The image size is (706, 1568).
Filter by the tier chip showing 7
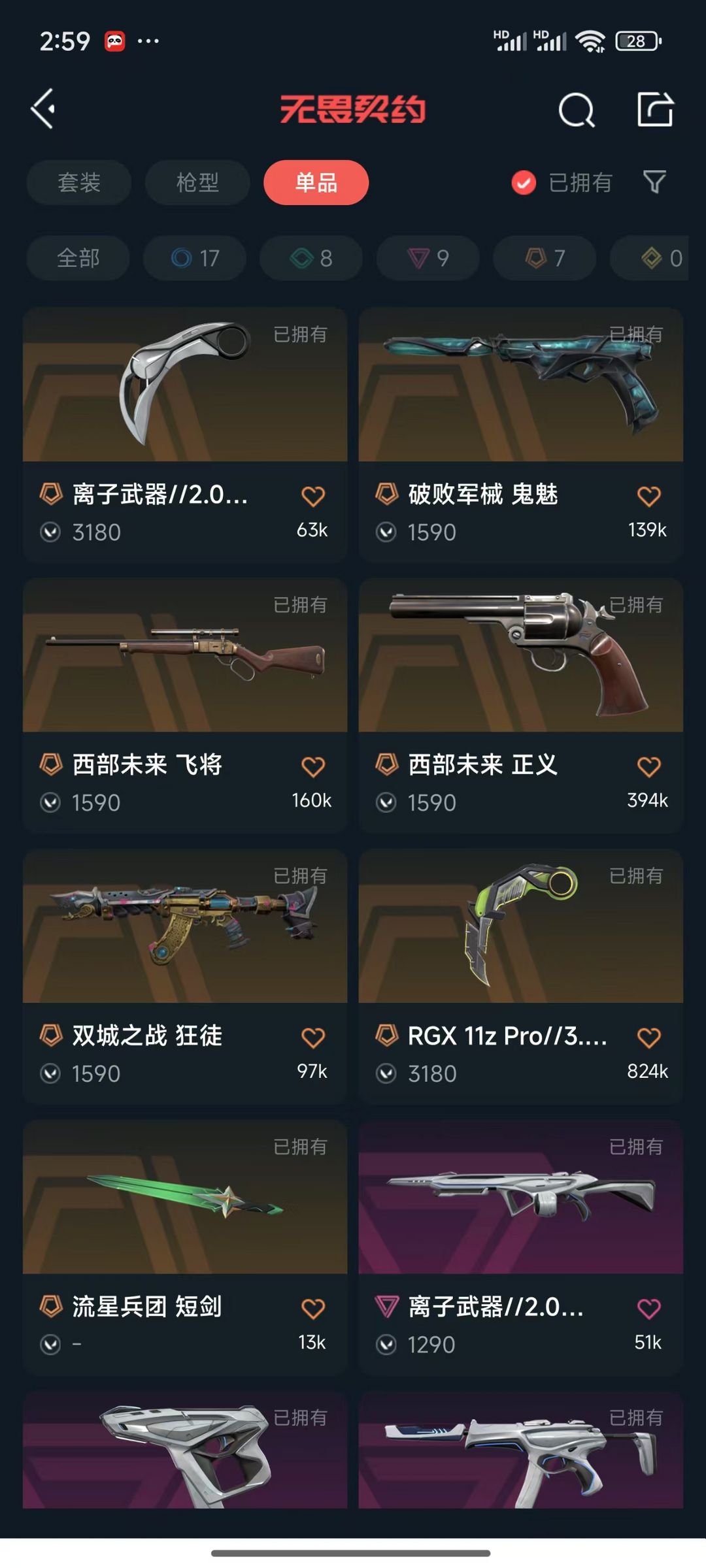[545, 258]
